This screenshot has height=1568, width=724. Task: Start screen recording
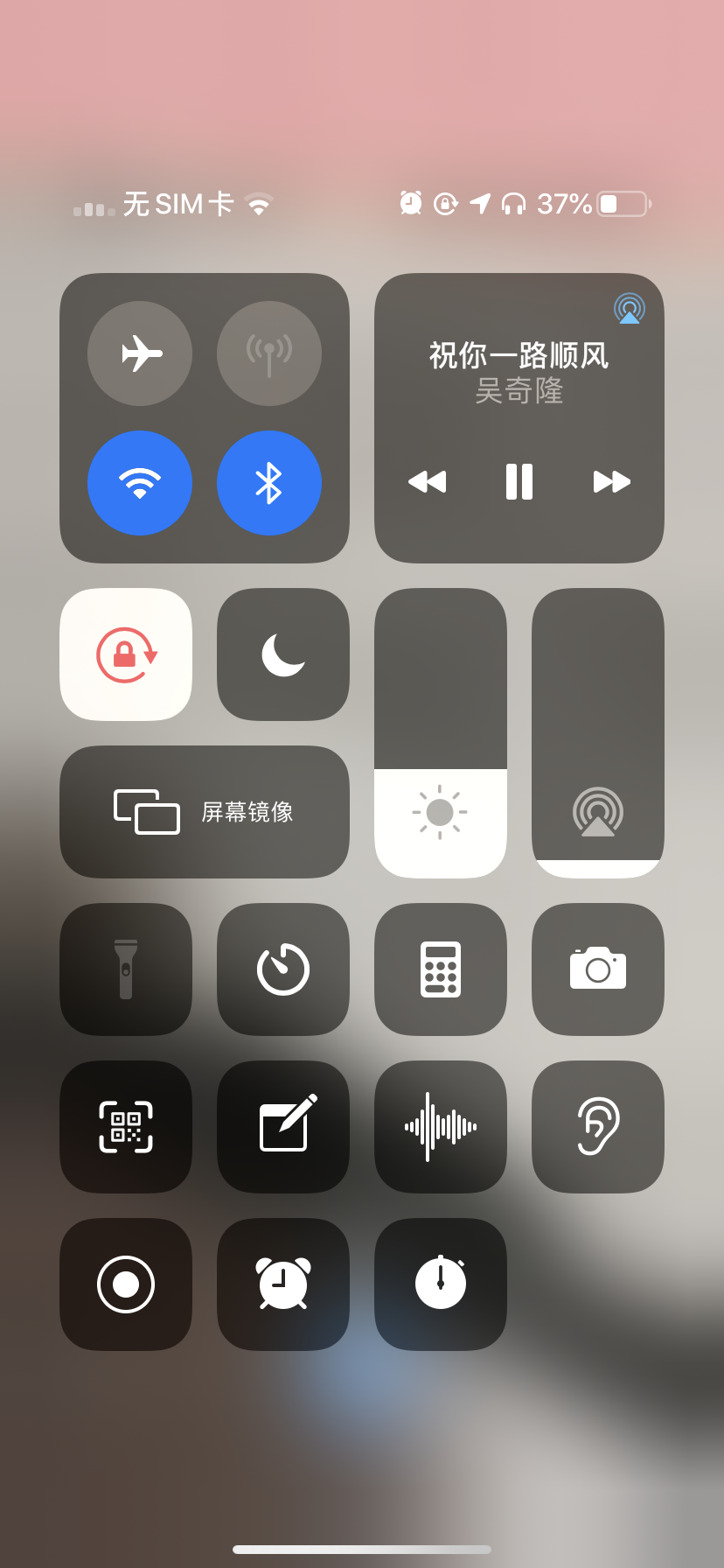tap(126, 1284)
